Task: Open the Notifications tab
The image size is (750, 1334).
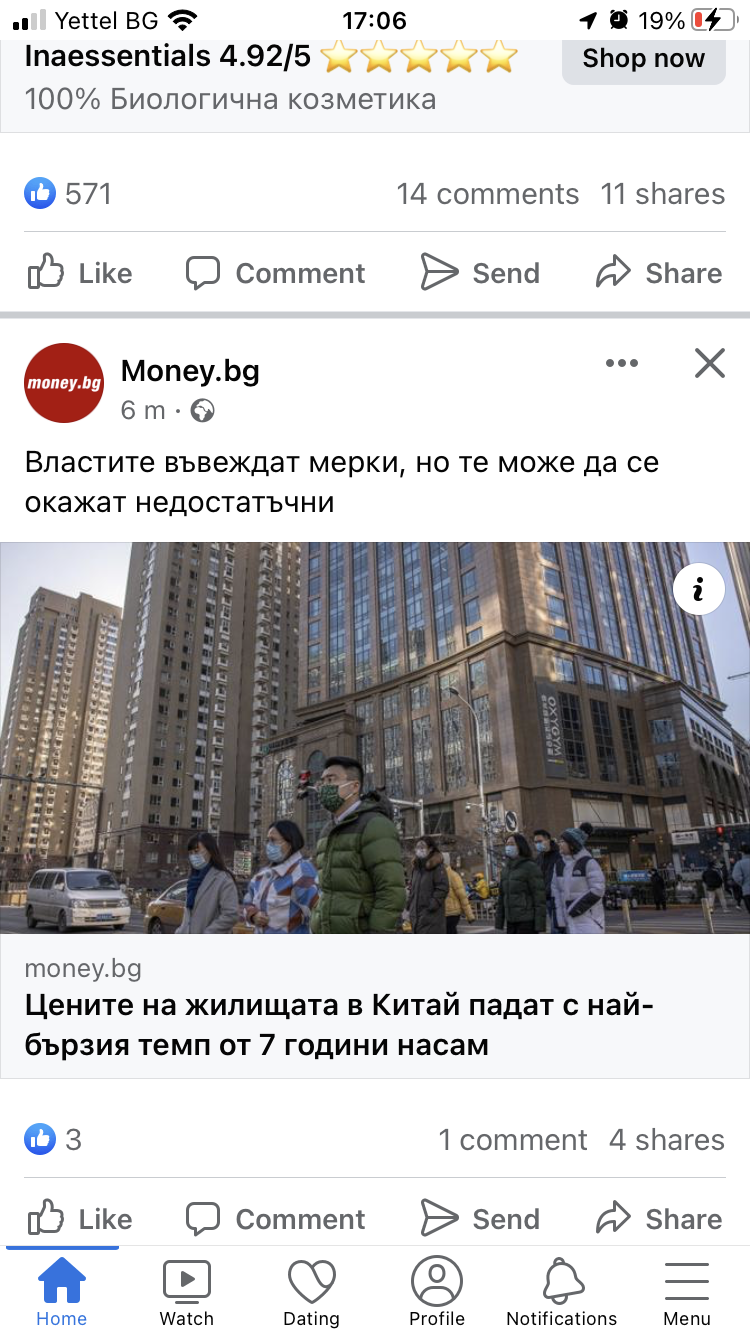Action: 562,1291
